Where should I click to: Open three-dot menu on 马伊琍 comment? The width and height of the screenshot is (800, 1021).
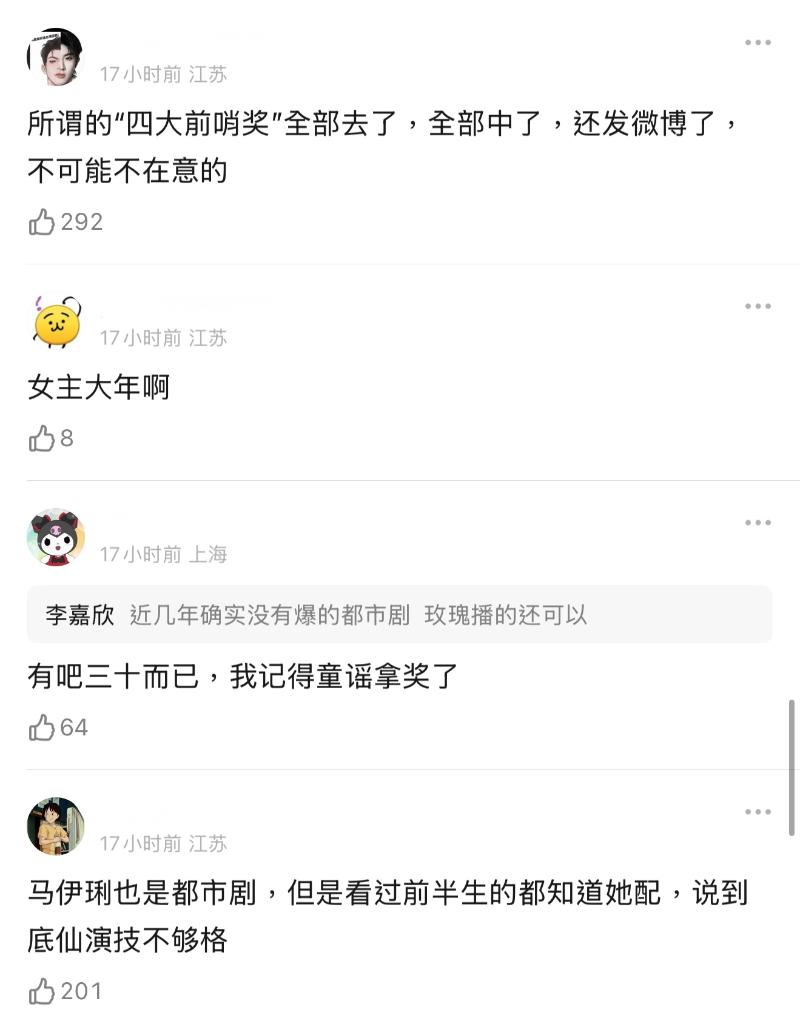click(x=757, y=812)
